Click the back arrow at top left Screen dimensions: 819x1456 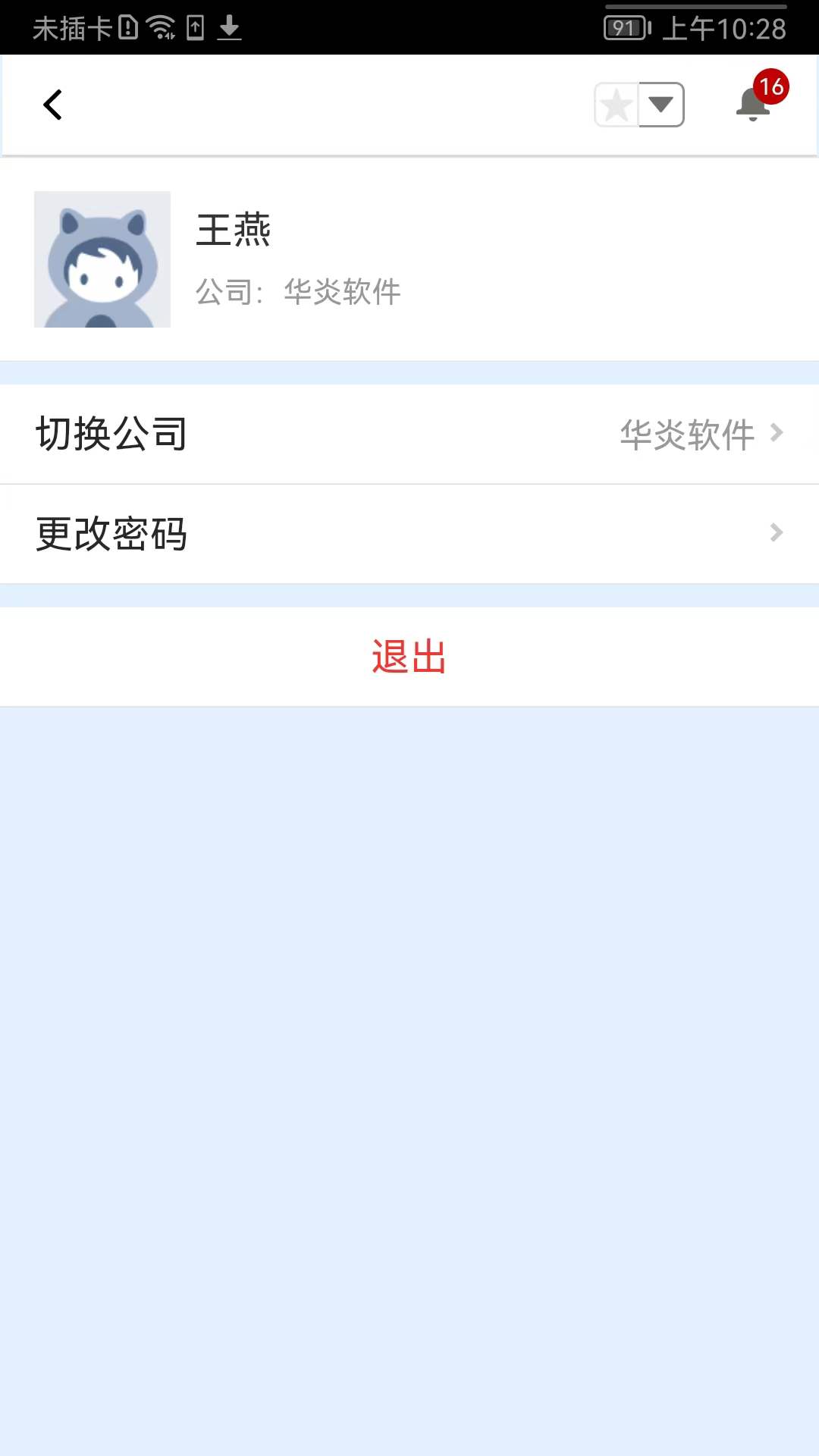pyautogui.click(x=53, y=104)
